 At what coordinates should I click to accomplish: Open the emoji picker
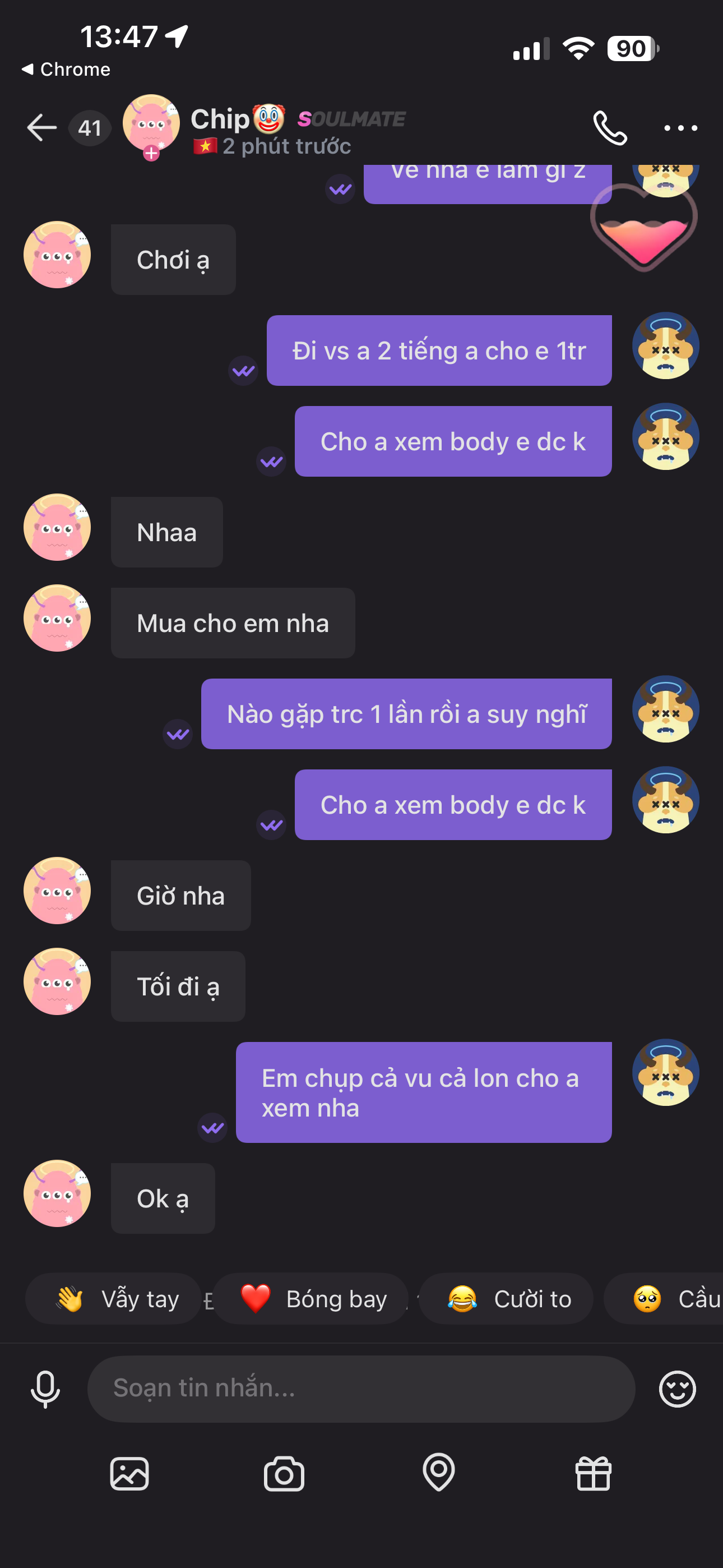676,1389
